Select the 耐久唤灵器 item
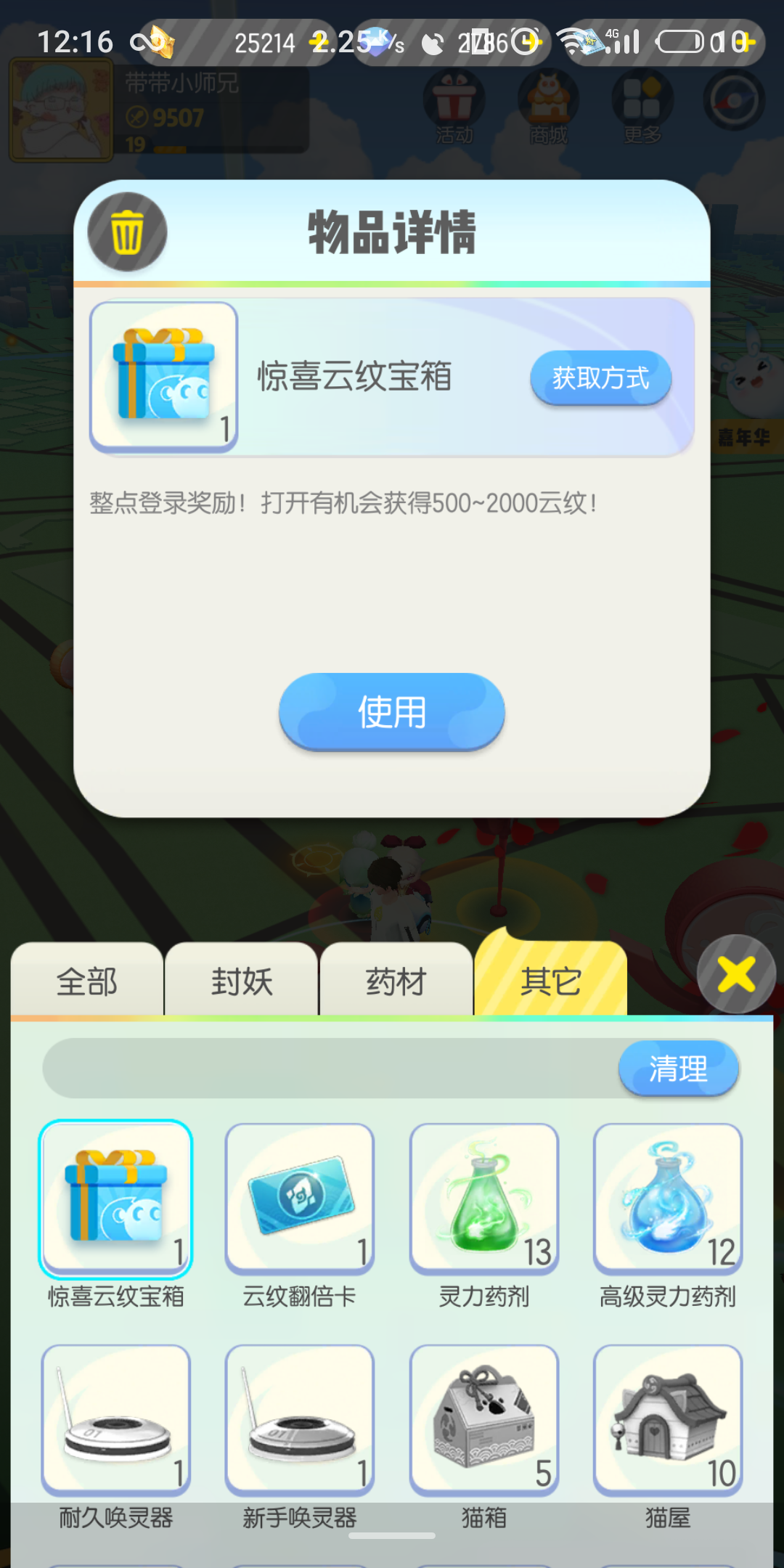784x1568 pixels. [x=115, y=1419]
